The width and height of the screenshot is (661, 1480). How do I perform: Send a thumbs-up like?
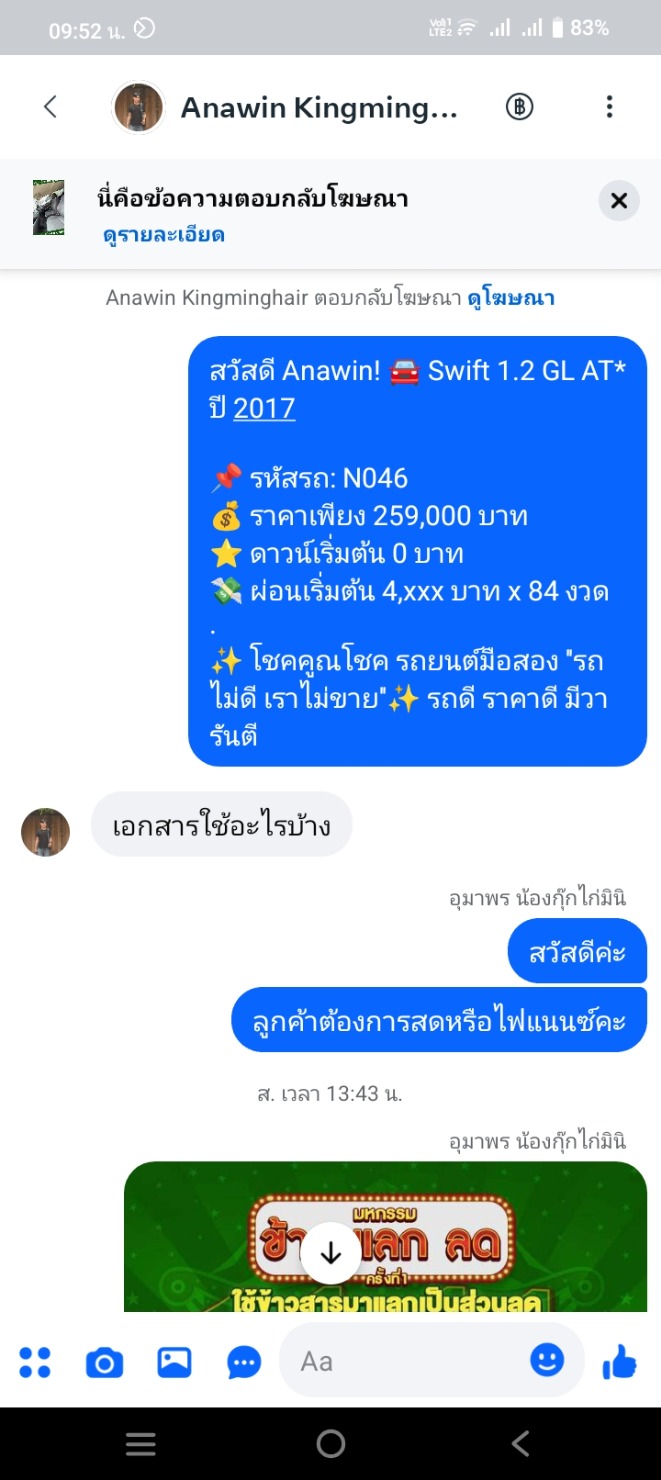(619, 1361)
